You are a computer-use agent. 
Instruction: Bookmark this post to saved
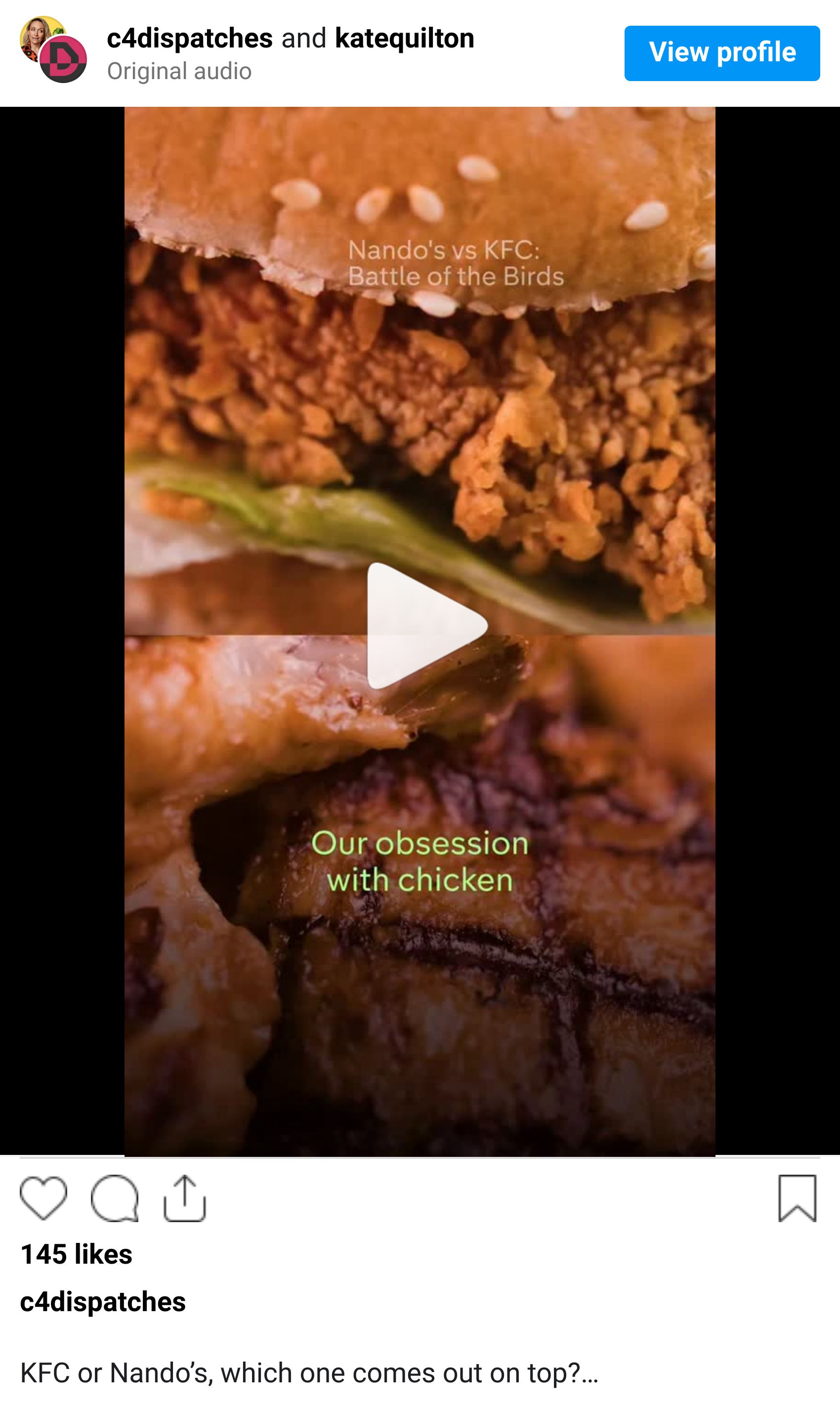[x=797, y=1198]
